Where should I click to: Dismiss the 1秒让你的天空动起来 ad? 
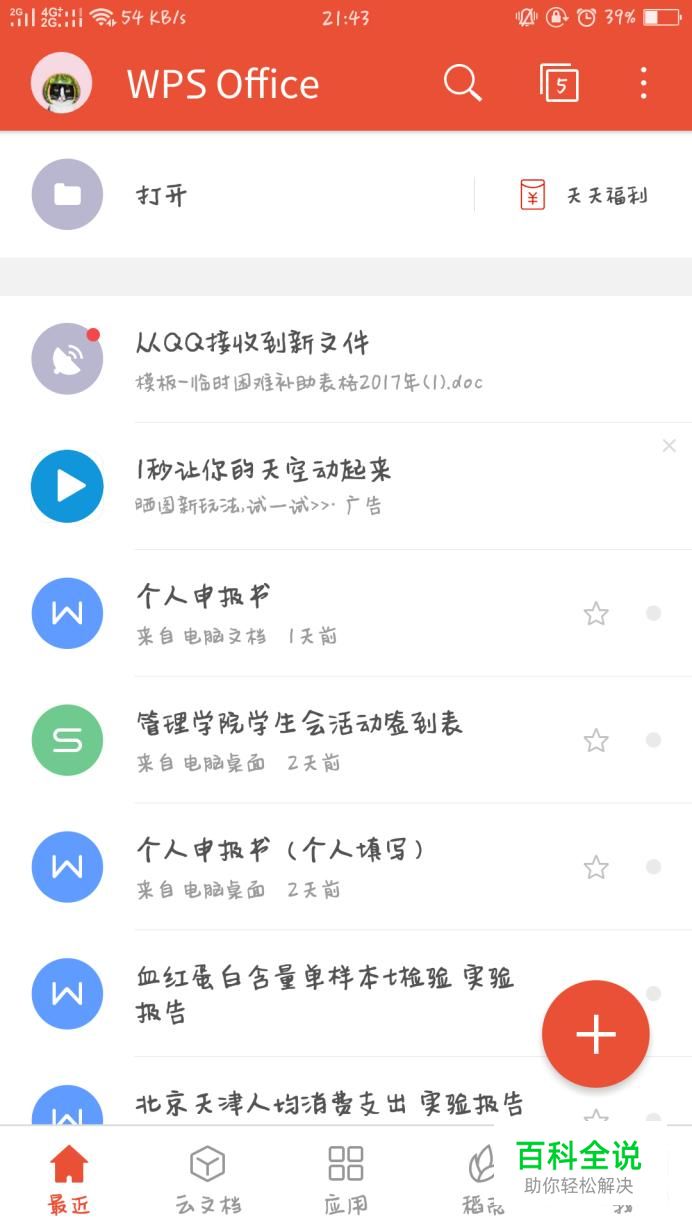[669, 446]
